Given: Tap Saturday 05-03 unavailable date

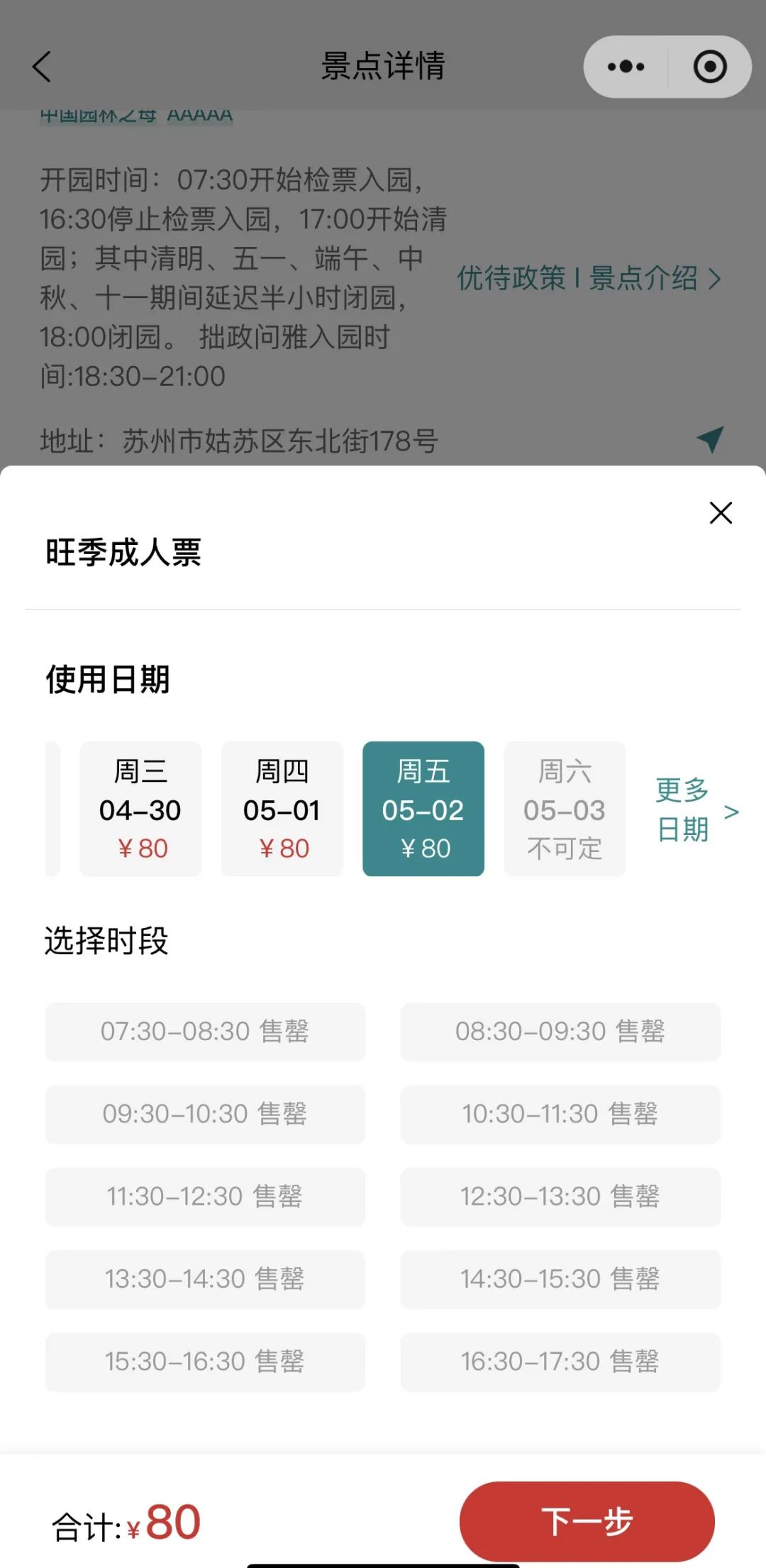Looking at the screenshot, I should point(565,809).
